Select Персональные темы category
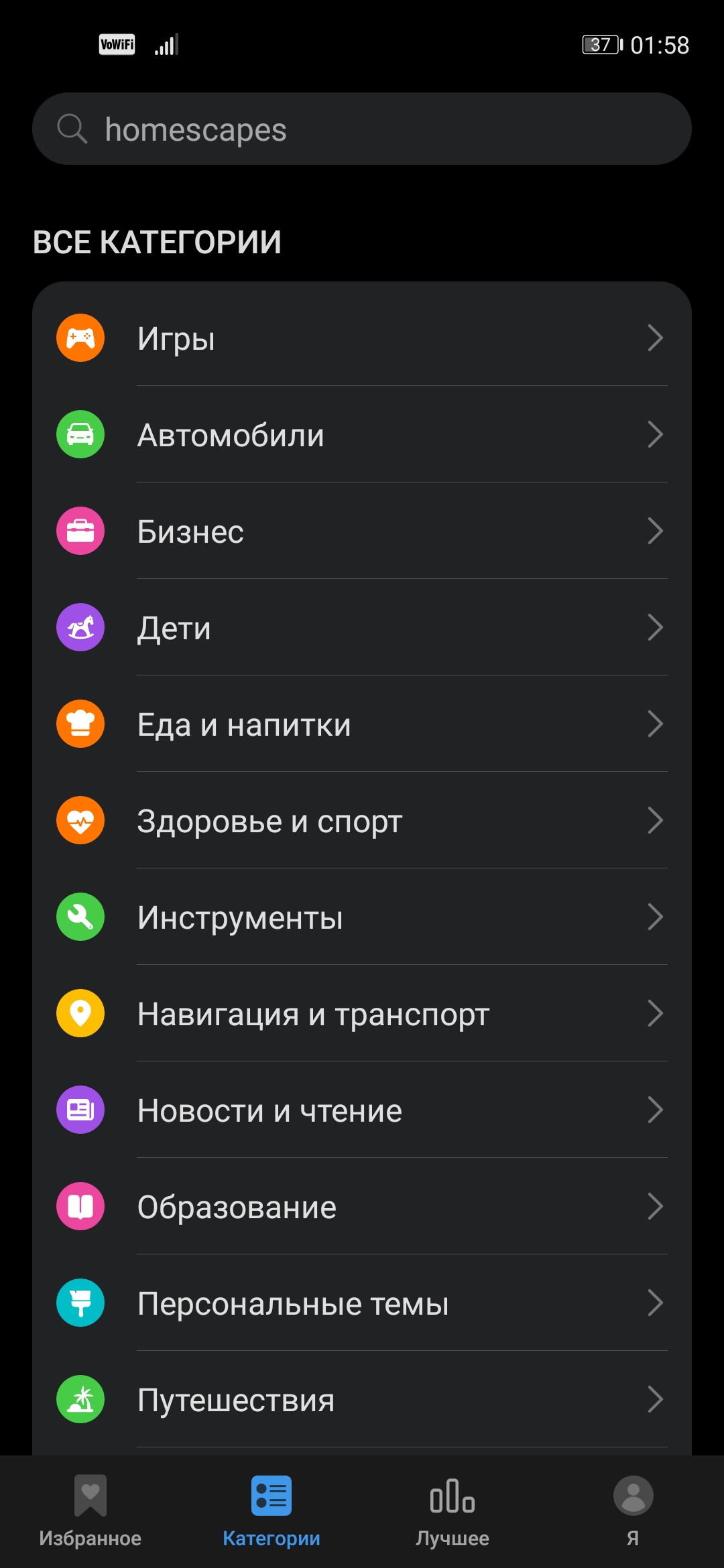Image resolution: width=724 pixels, height=1568 pixels. (362, 1303)
